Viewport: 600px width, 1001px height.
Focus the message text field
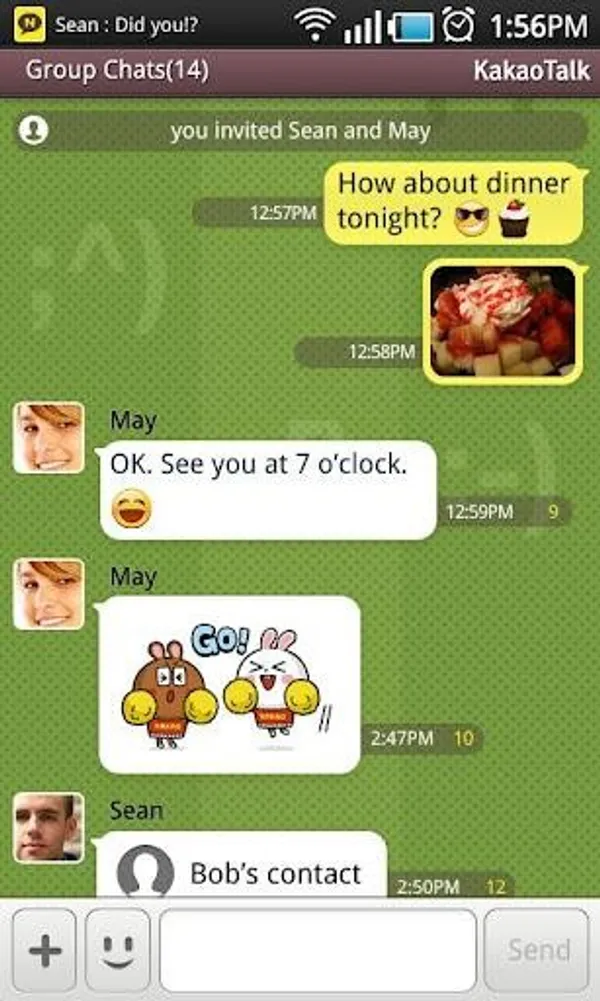(318, 950)
